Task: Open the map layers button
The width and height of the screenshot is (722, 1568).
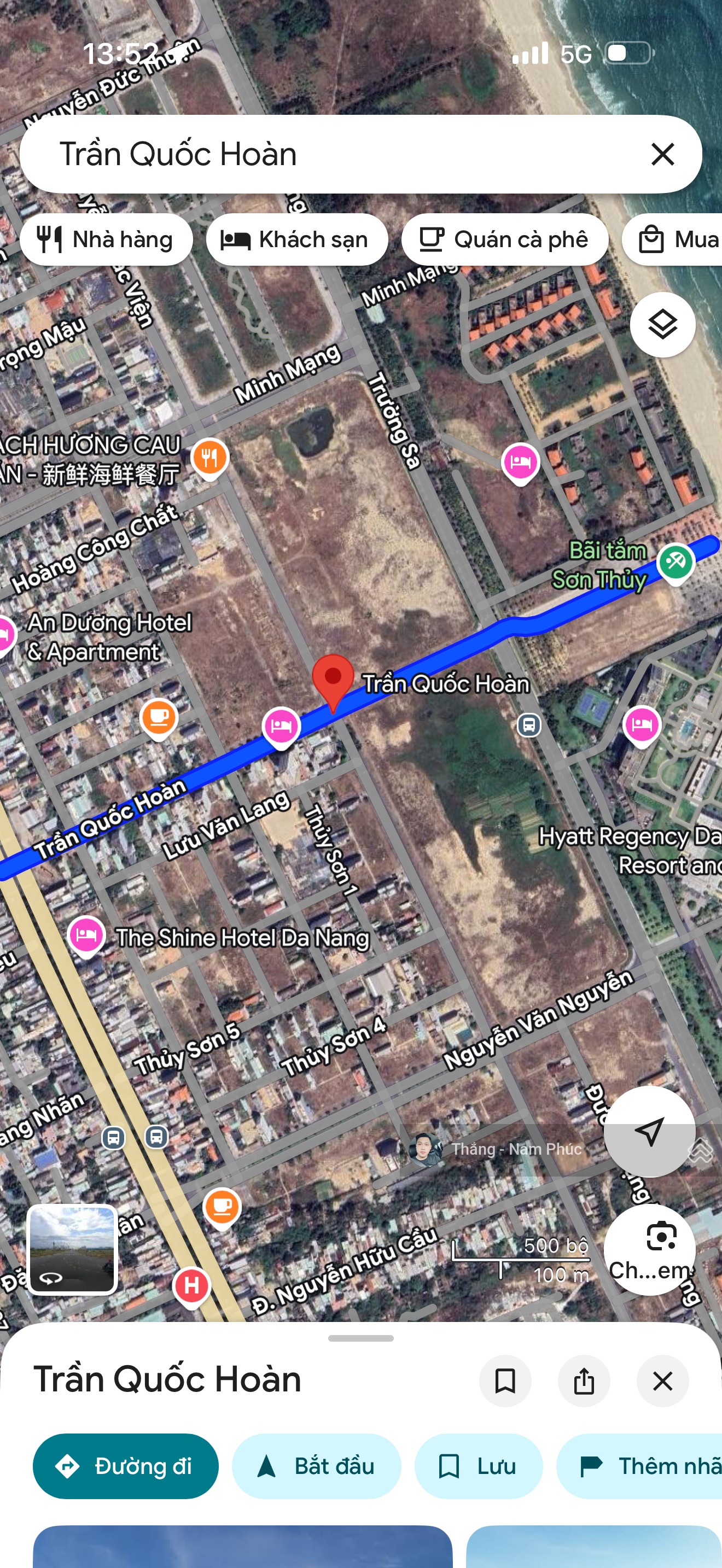Action: tap(662, 324)
